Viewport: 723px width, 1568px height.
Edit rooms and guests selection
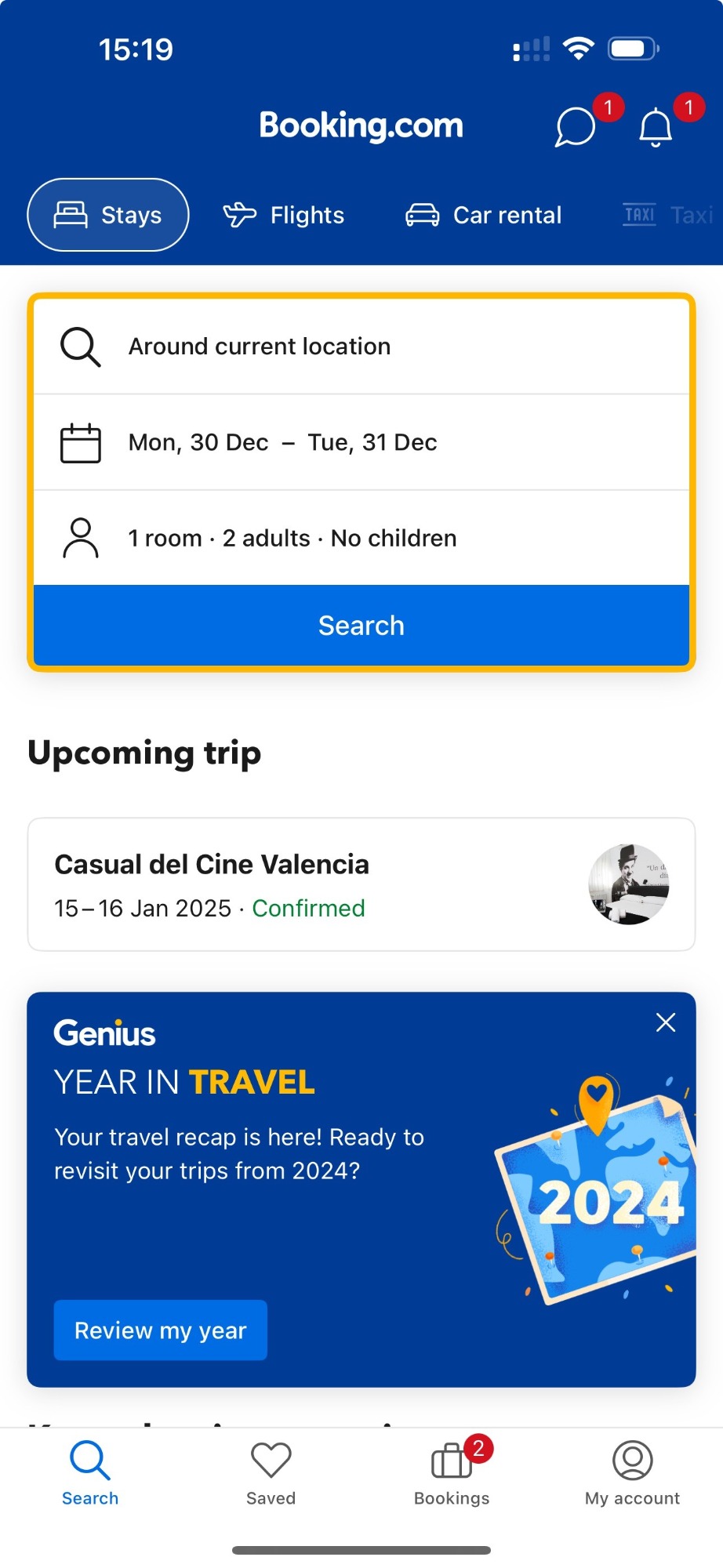pyautogui.click(x=361, y=539)
